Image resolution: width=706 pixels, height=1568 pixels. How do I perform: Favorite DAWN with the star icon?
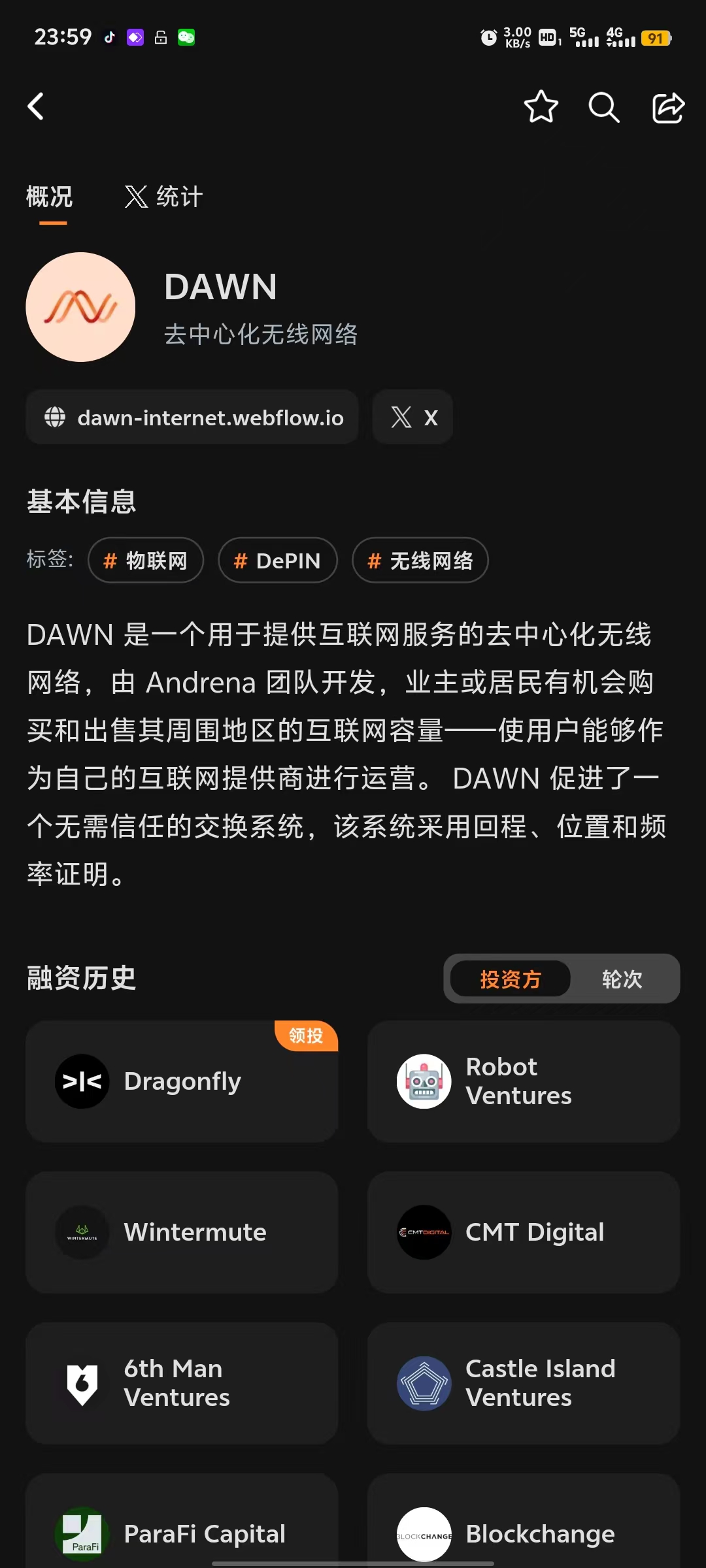pyautogui.click(x=541, y=106)
